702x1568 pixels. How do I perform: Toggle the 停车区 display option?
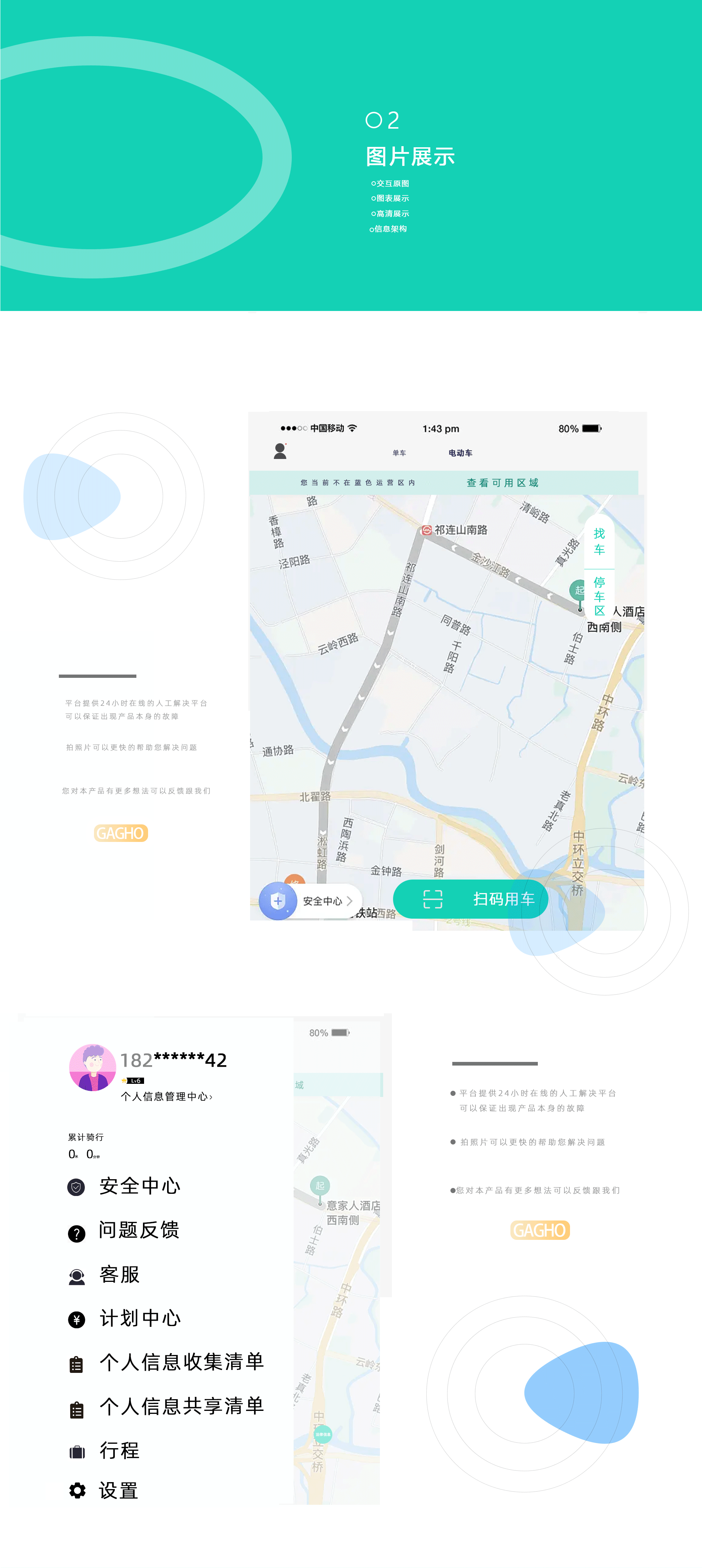[x=599, y=595]
